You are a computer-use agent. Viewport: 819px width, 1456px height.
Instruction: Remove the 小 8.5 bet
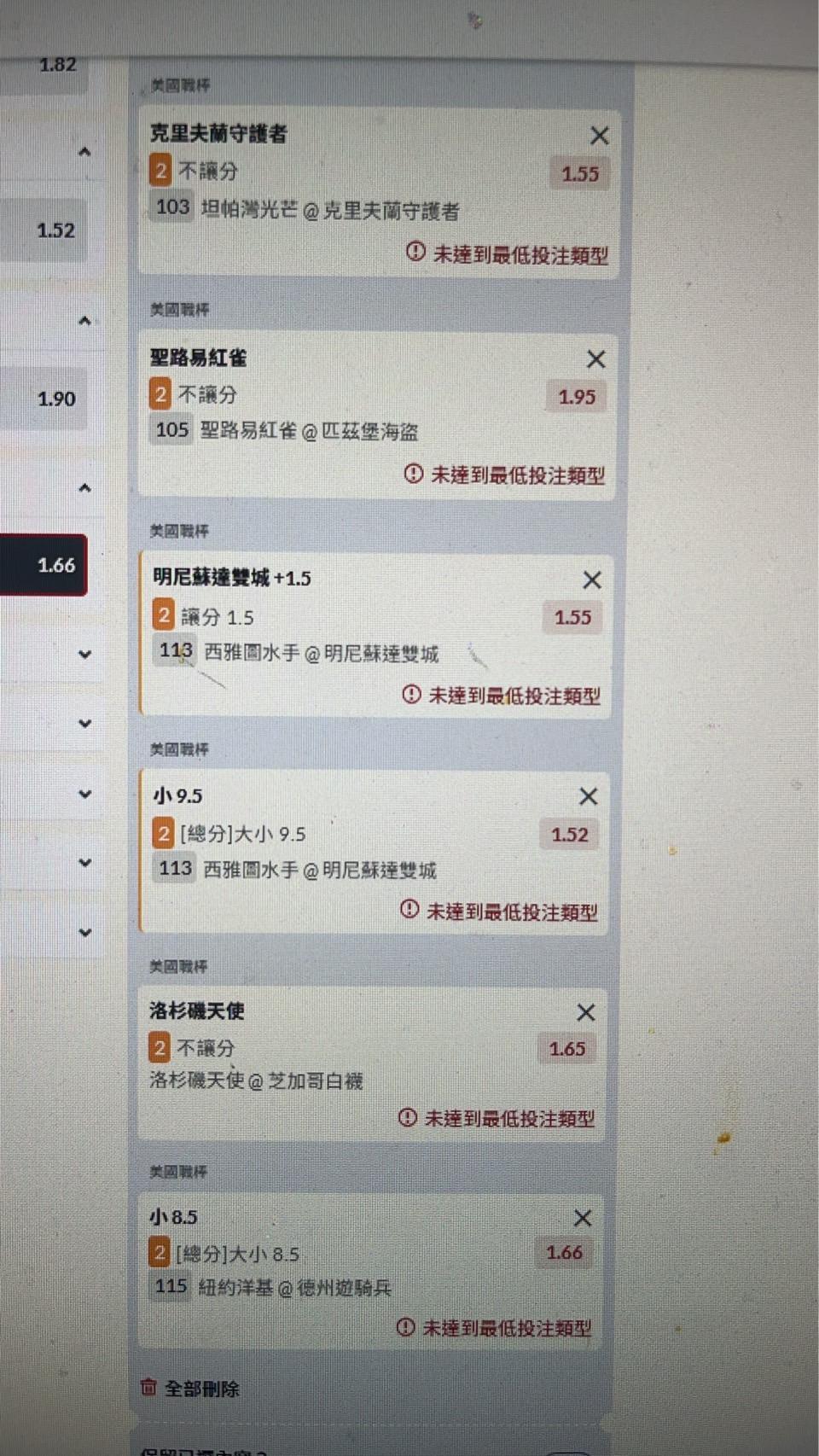(x=582, y=1218)
